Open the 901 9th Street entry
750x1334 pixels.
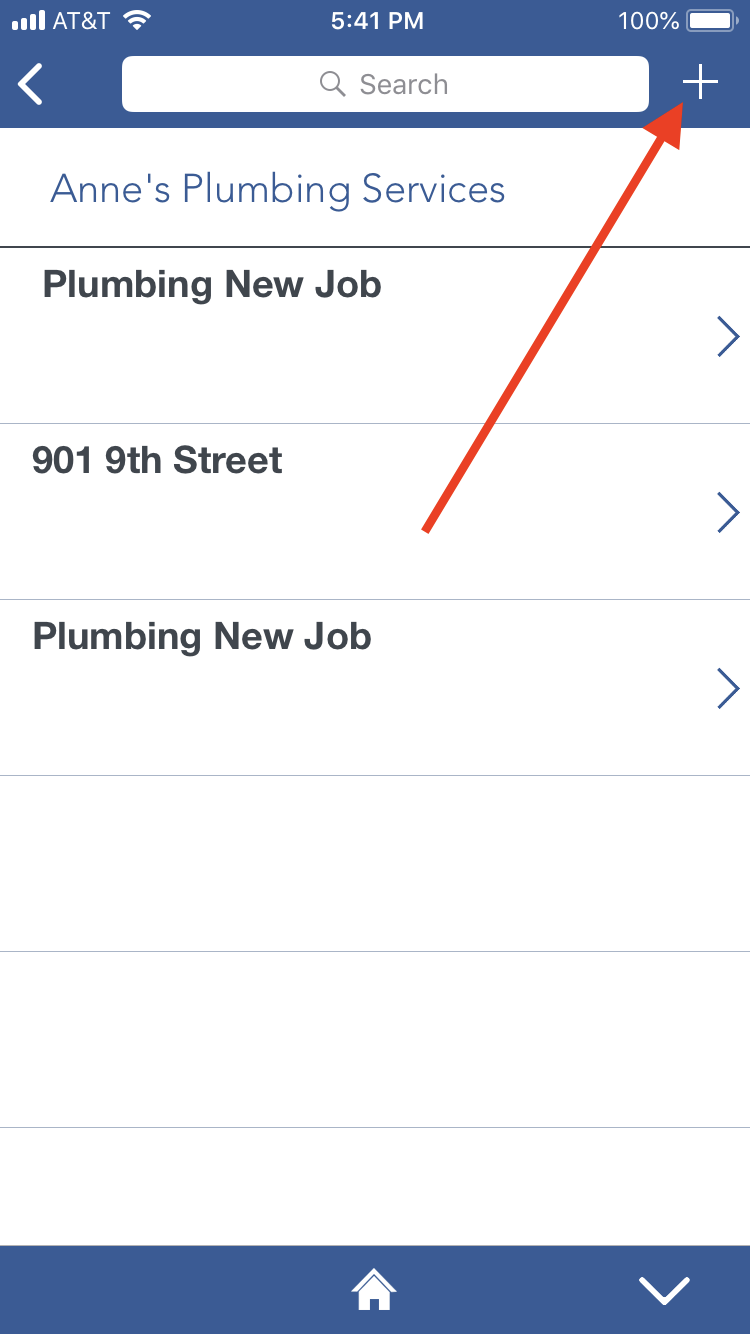tap(375, 511)
